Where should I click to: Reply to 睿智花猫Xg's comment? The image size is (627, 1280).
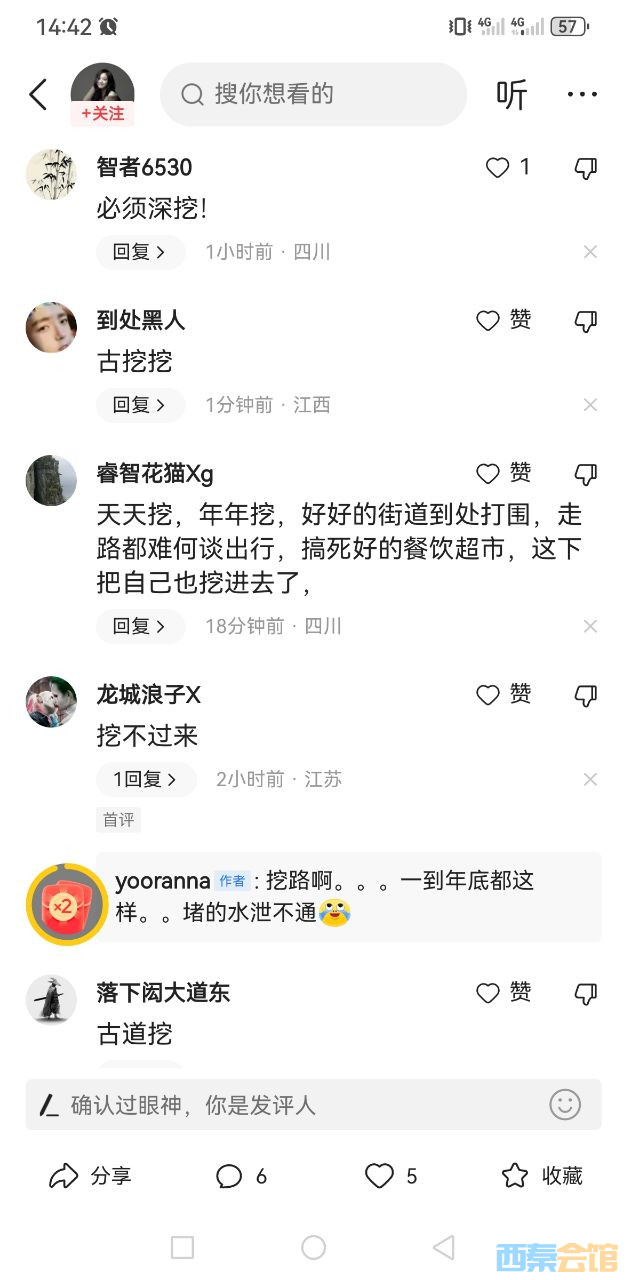140,626
